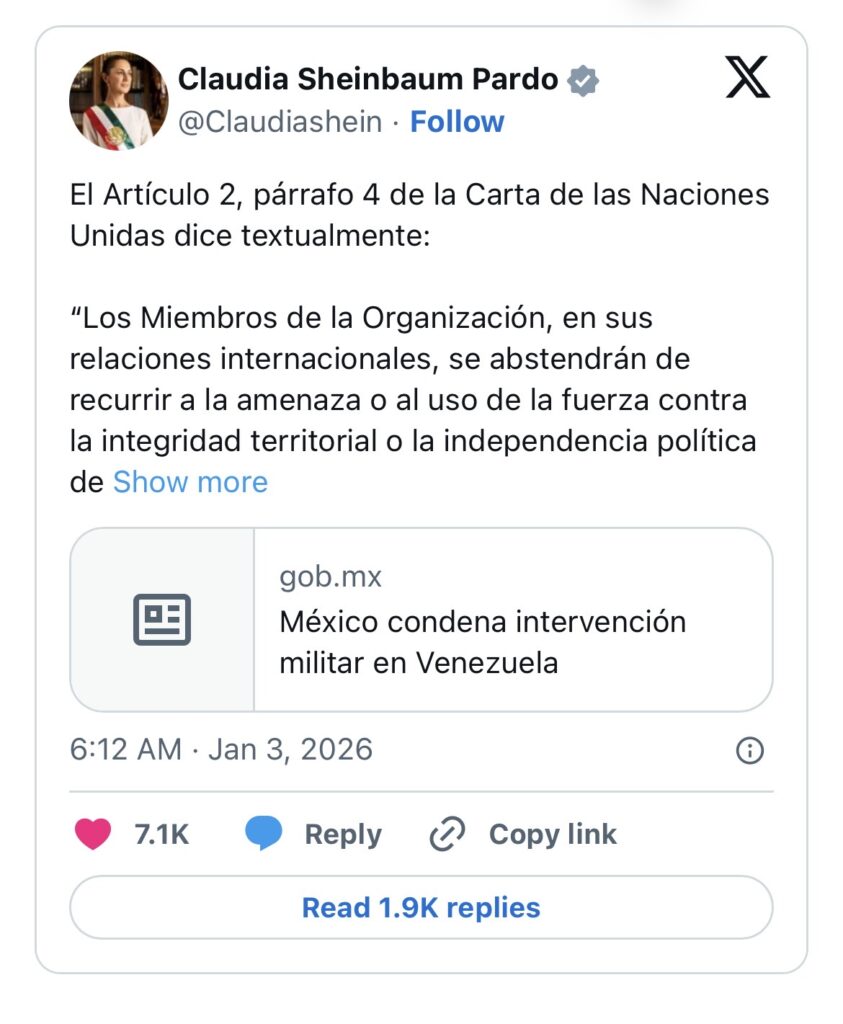Open Claudia Sheinbaum Pardo's profile picture
This screenshot has width=843, height=1024.
tap(118, 101)
